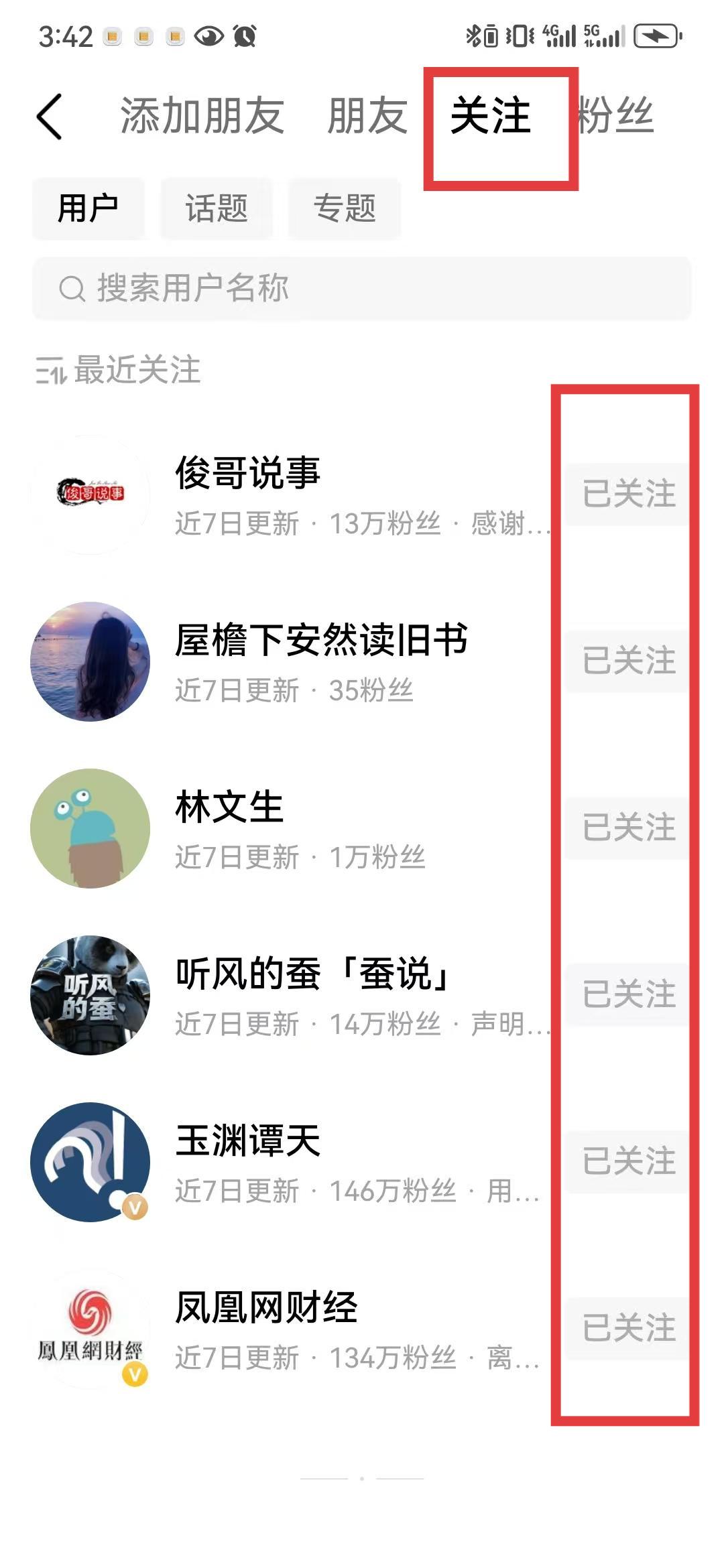This screenshot has height=1568, width=724.
Task: Select the 关注 tab
Action: click(x=491, y=116)
